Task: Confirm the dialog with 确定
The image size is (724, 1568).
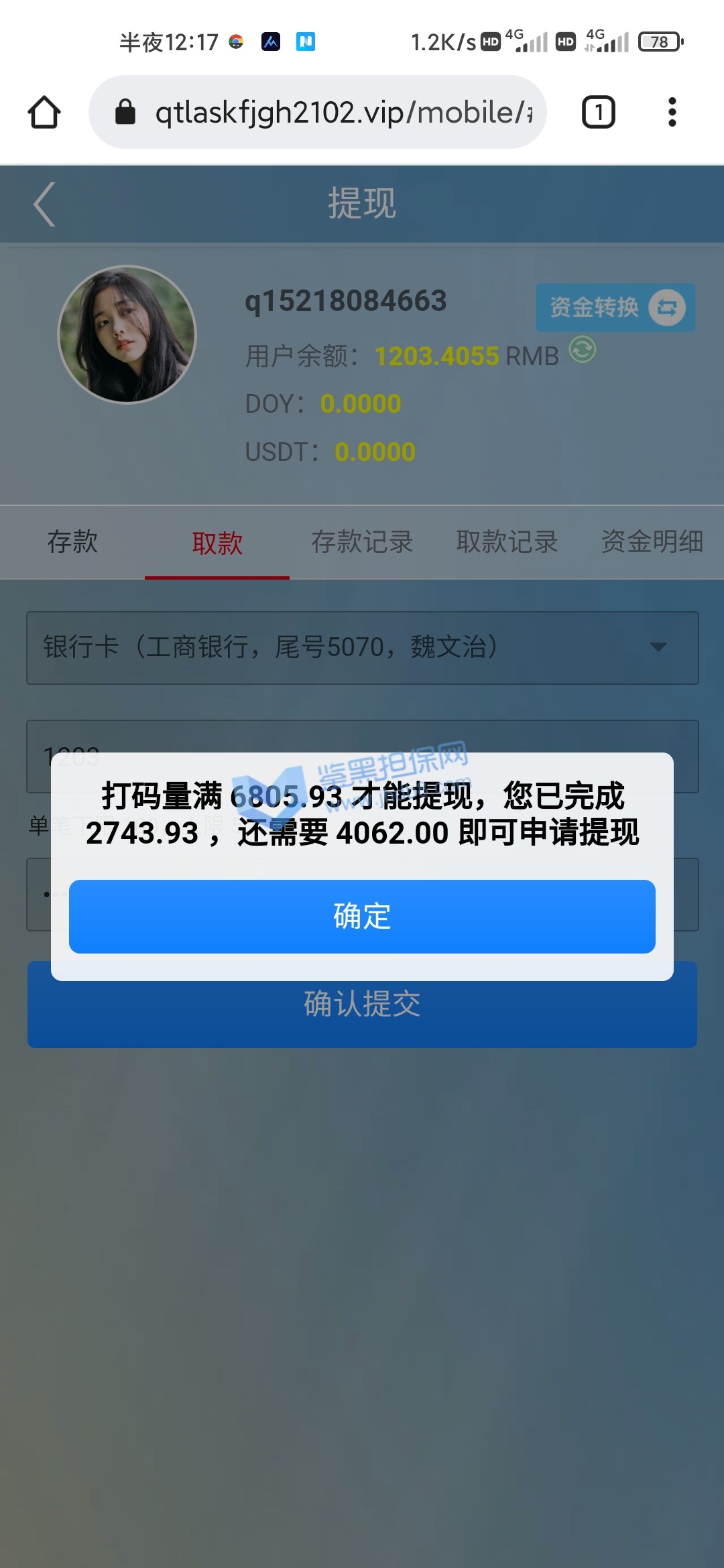Action: [362, 916]
